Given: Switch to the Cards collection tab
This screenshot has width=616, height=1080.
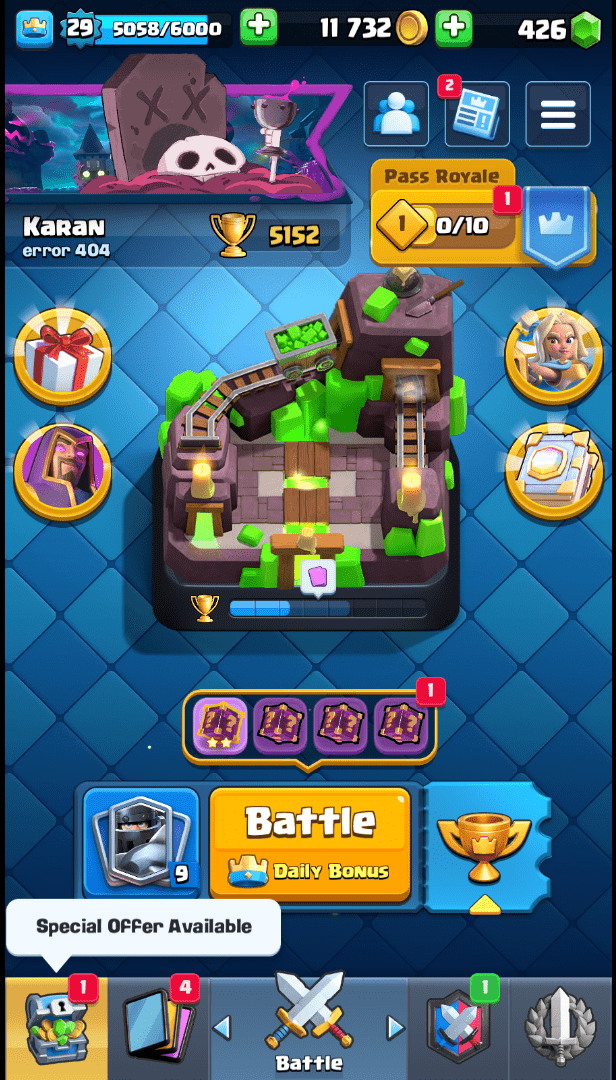Looking at the screenshot, I should coord(158,1028).
